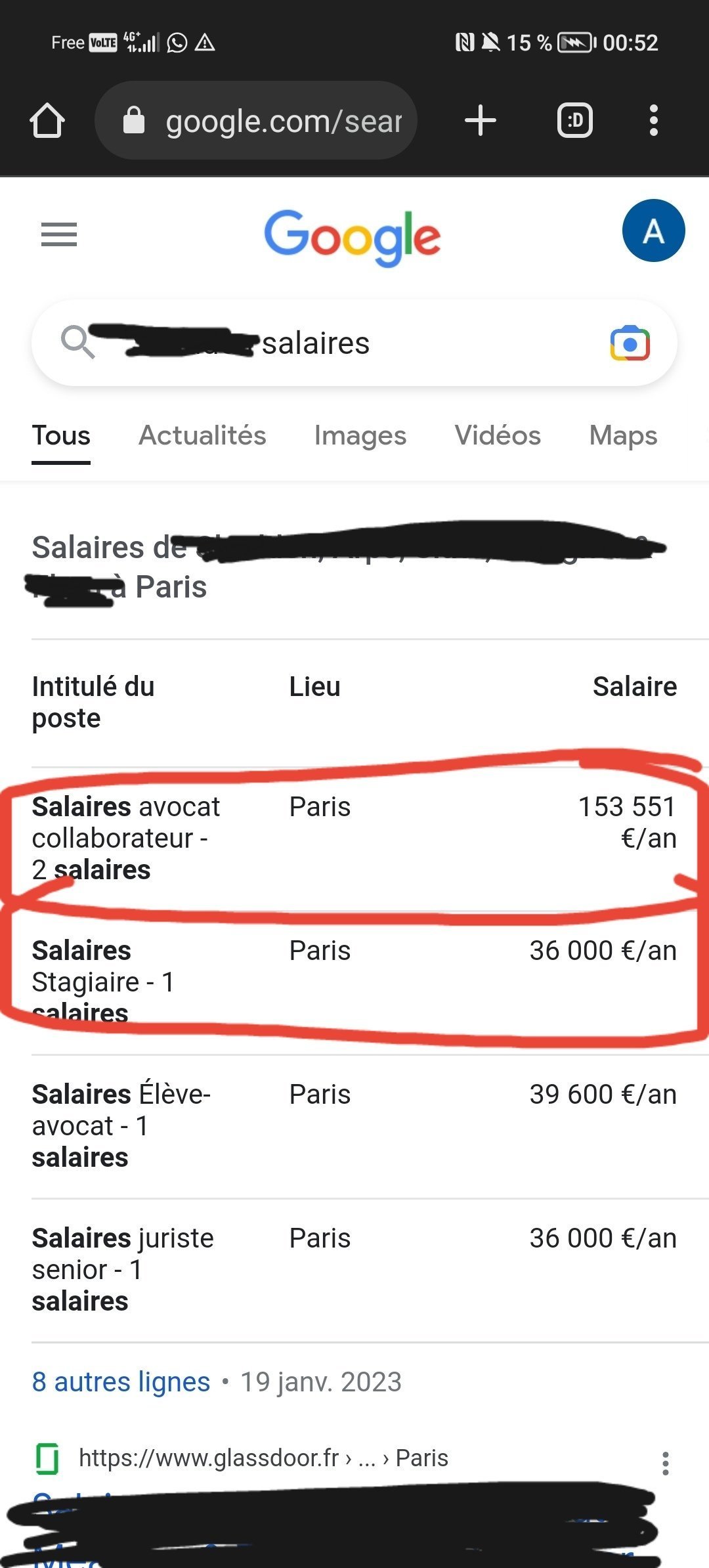709x1568 pixels.
Task: Switch to the Images tab
Action: [360, 435]
